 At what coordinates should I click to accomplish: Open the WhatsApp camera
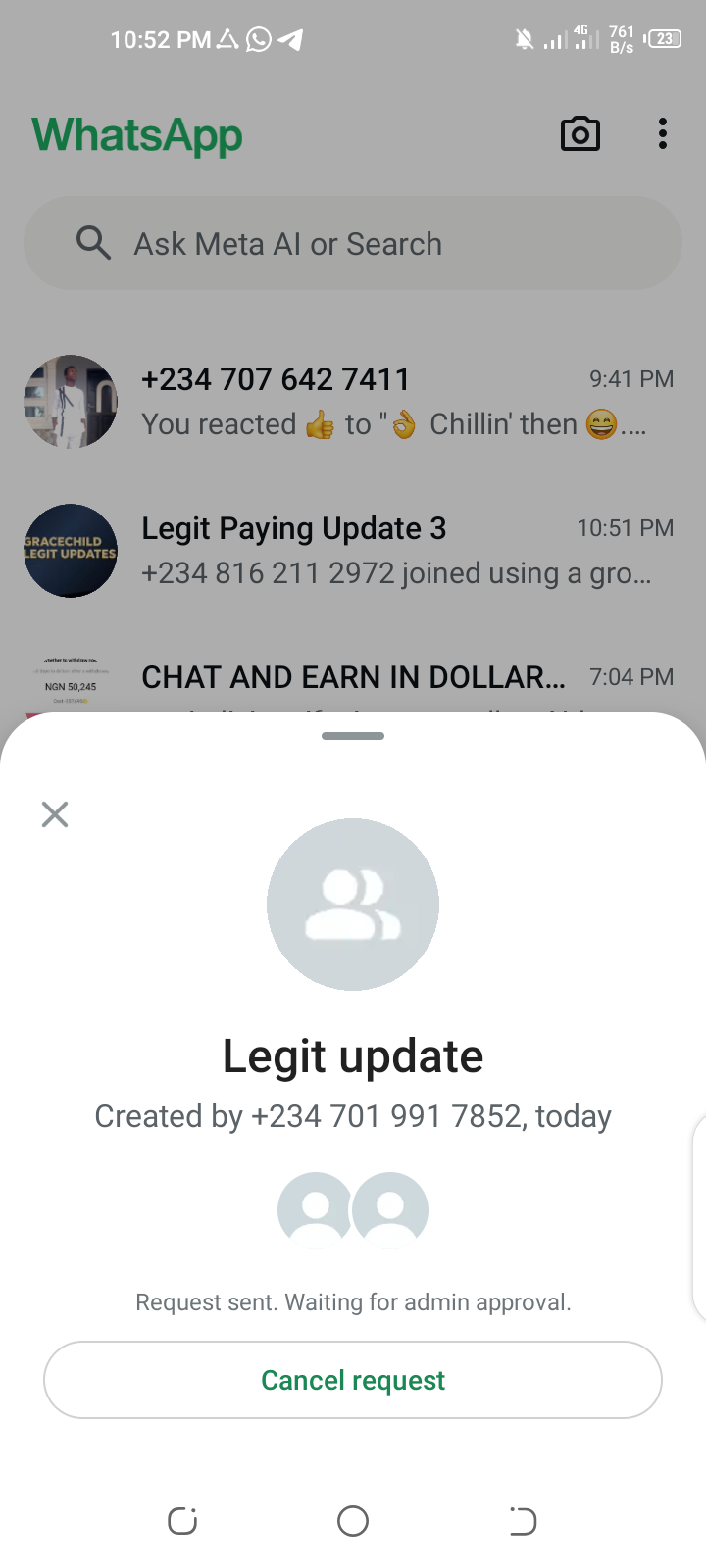pyautogui.click(x=580, y=134)
